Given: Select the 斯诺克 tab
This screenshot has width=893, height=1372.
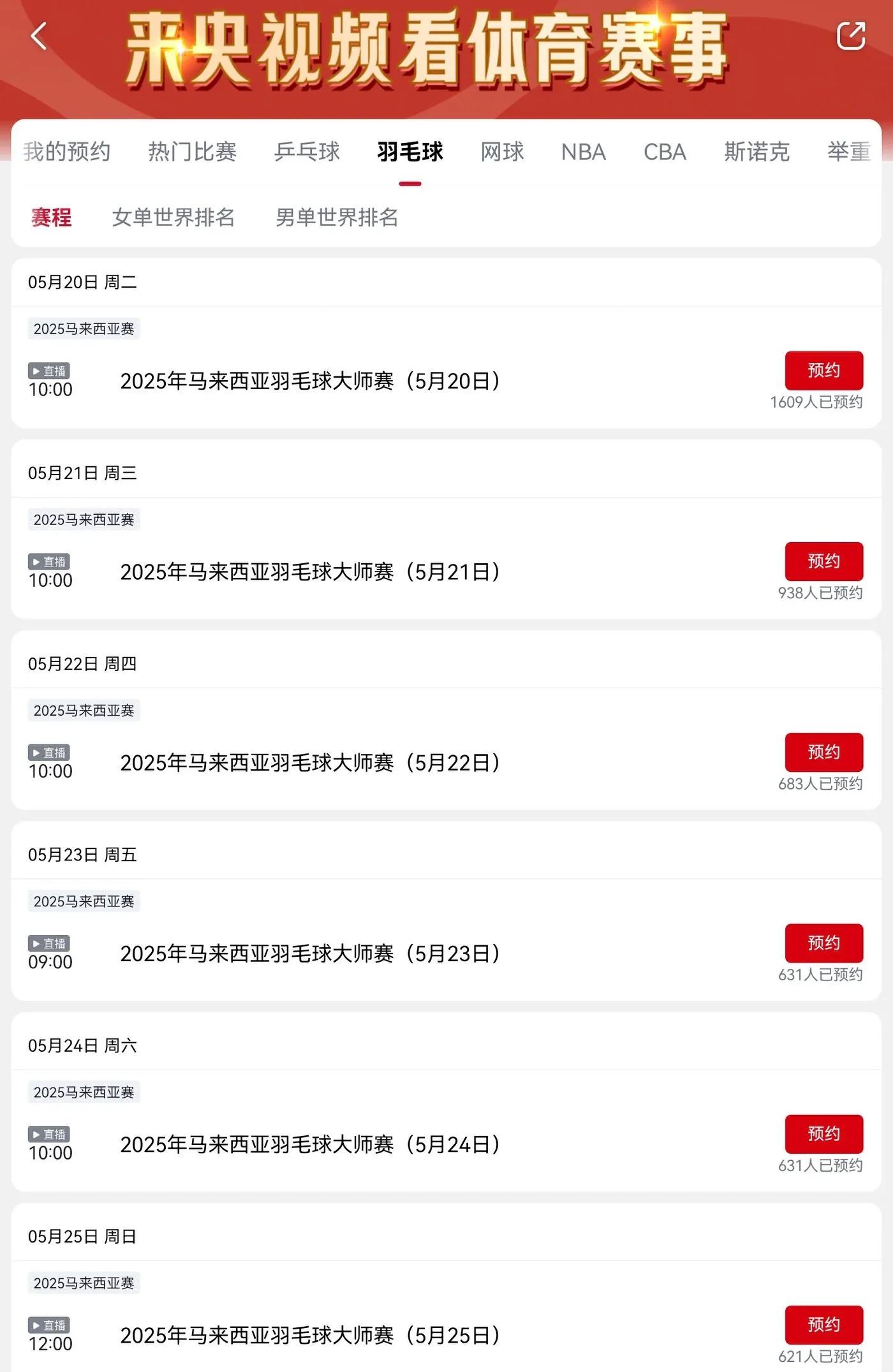Looking at the screenshot, I should tap(756, 152).
